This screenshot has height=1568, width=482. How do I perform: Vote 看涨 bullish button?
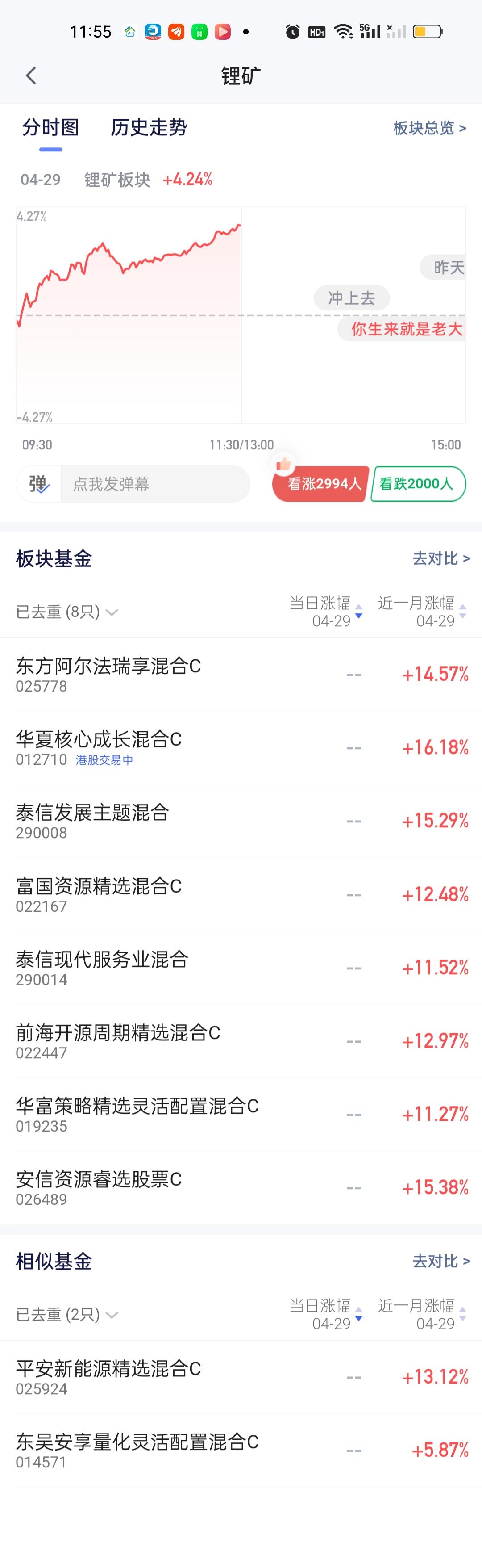(321, 484)
